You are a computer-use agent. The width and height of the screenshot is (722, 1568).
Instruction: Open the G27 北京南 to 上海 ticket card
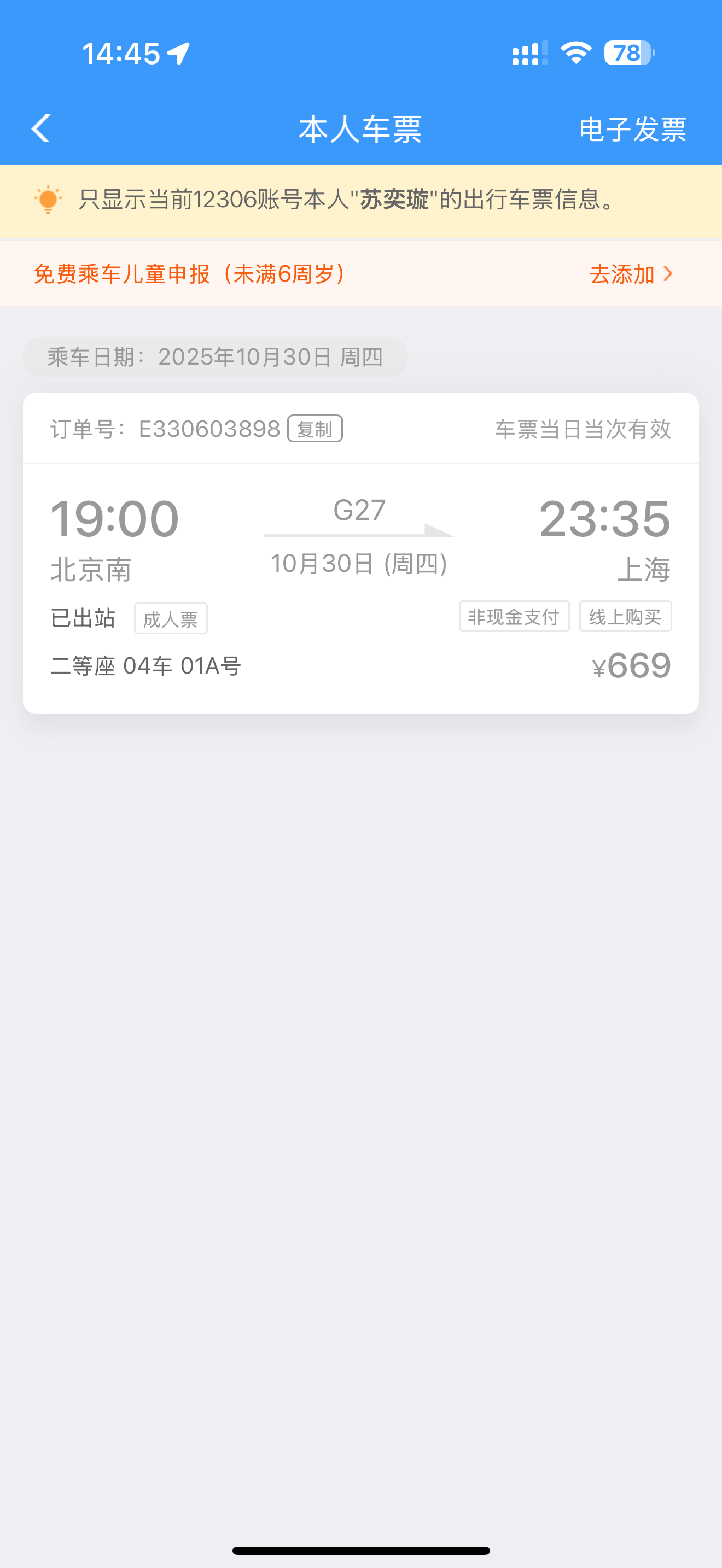pyautogui.click(x=360, y=584)
